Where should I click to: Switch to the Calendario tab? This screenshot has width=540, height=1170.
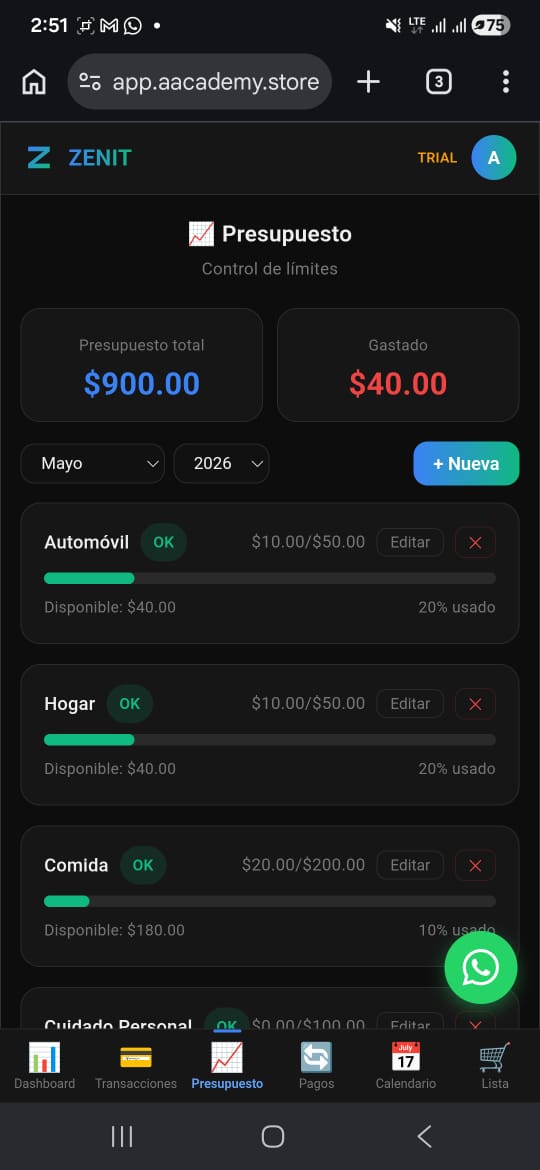point(406,1066)
